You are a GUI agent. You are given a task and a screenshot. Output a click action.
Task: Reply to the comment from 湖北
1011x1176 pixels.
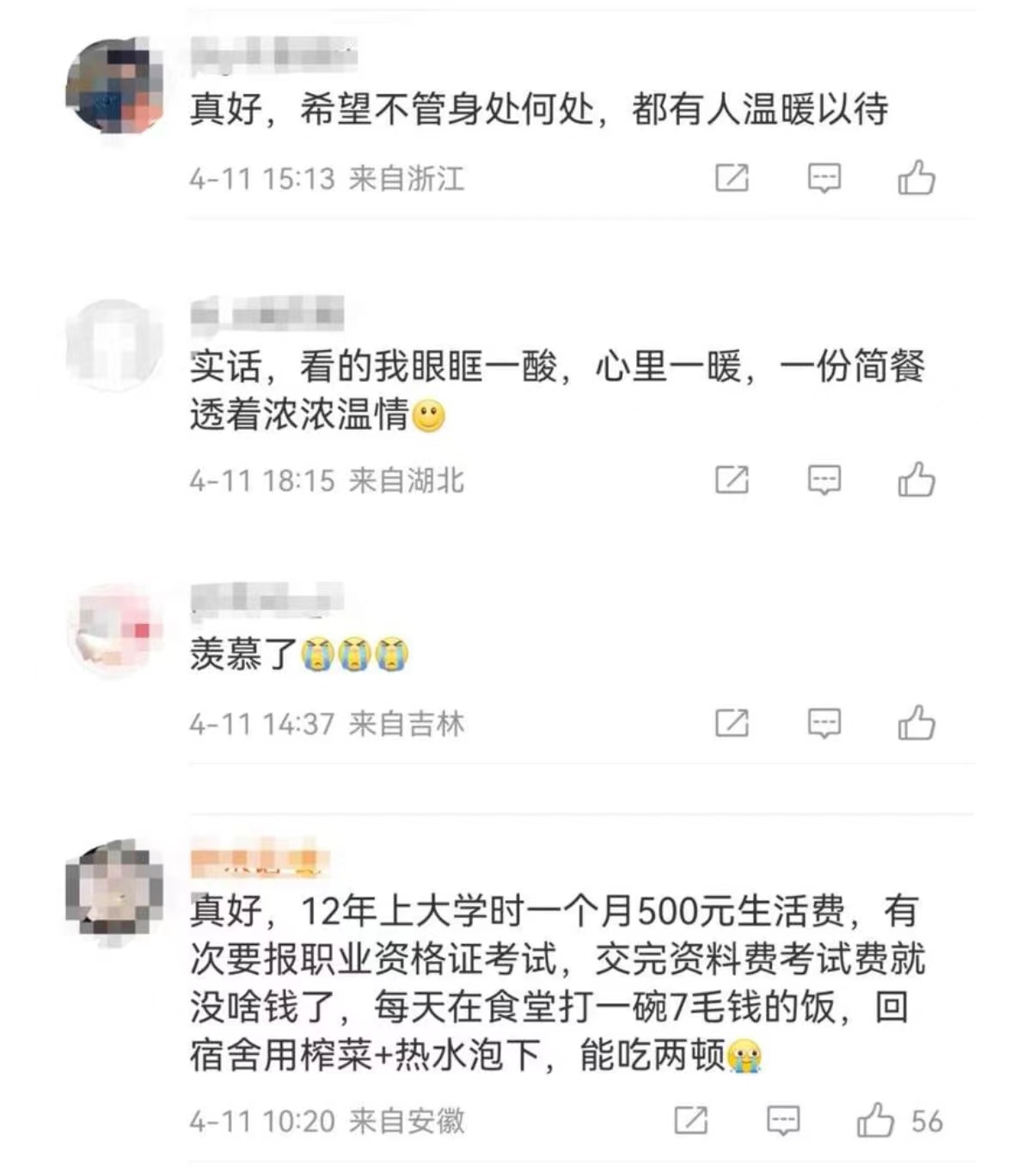824,480
